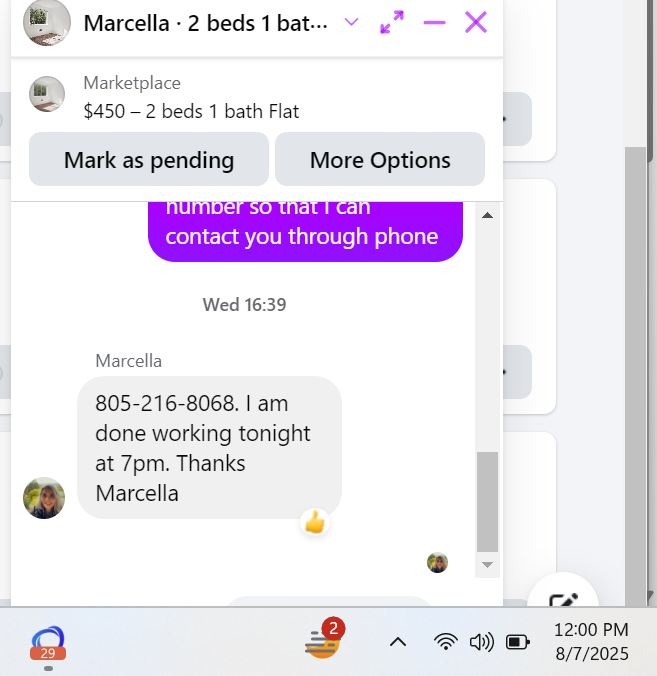Image resolution: width=657 pixels, height=676 pixels.
Task: Open chat settings dropdown chevron
Action: pyautogui.click(x=351, y=22)
